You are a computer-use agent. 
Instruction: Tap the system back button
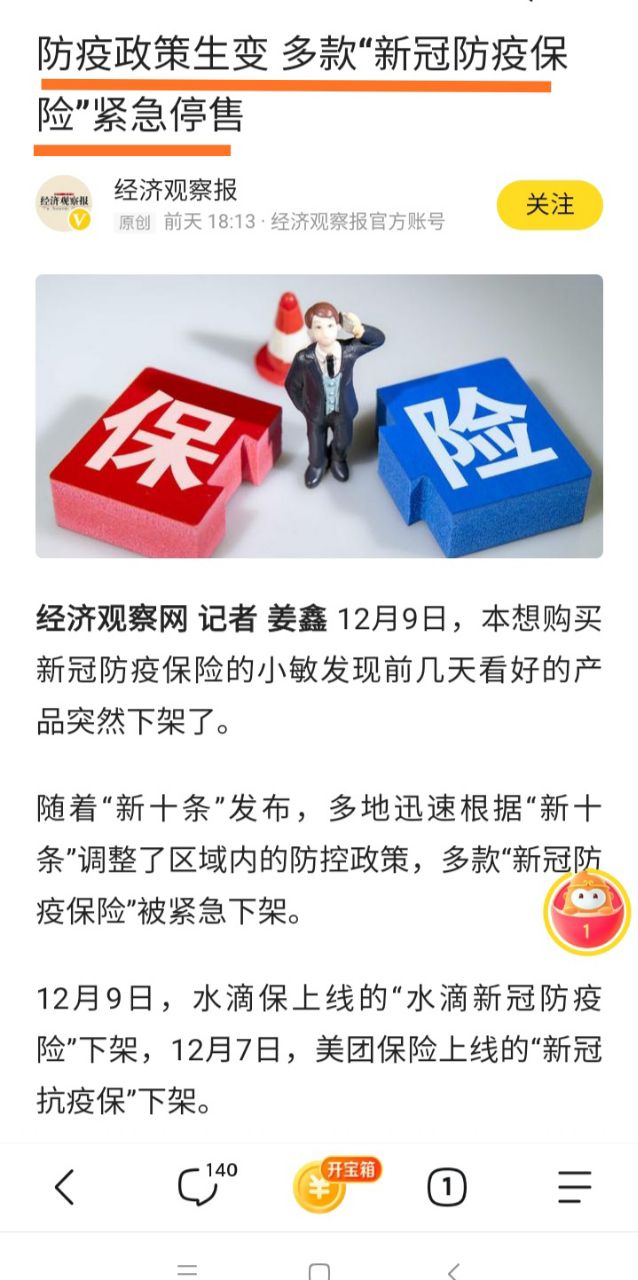[x=453, y=1270]
